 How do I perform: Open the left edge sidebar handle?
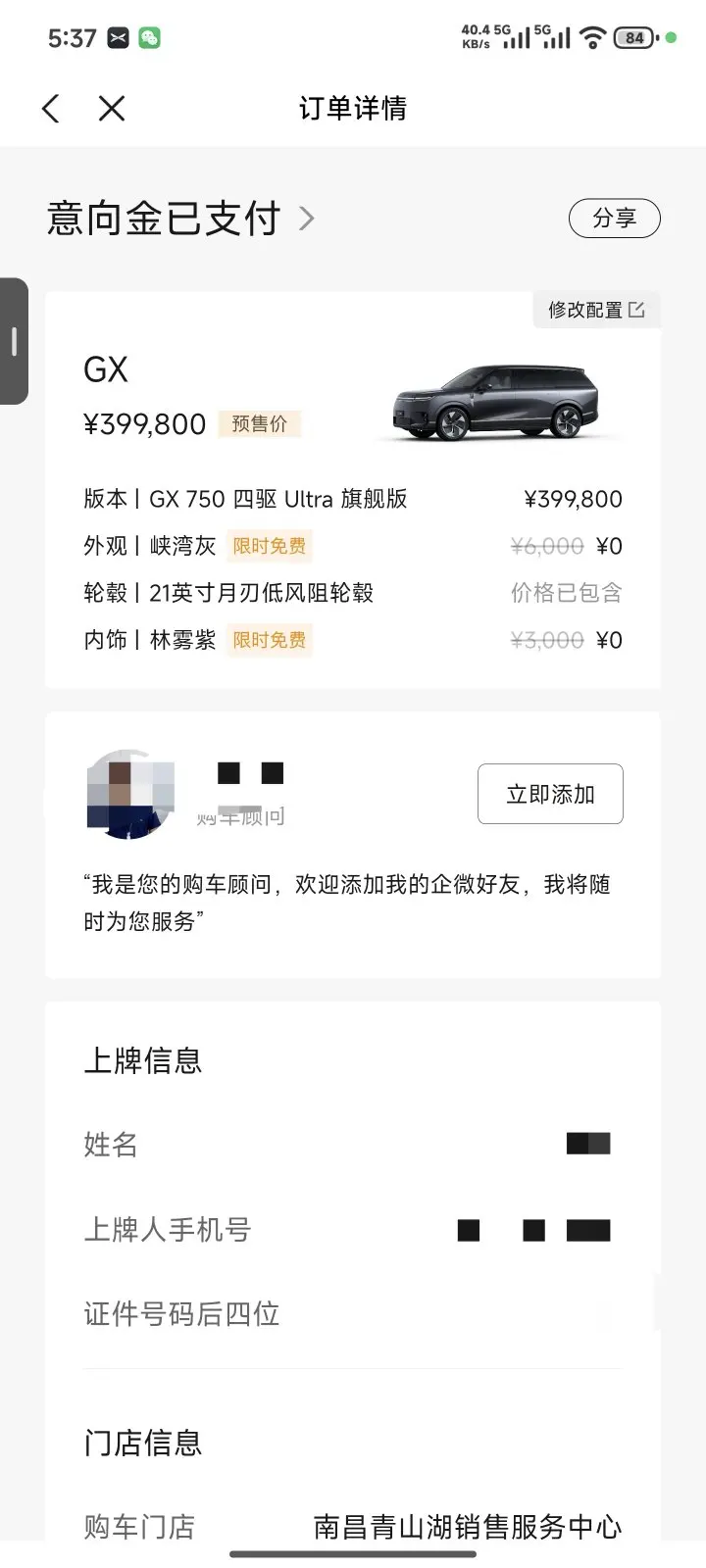click(14, 341)
